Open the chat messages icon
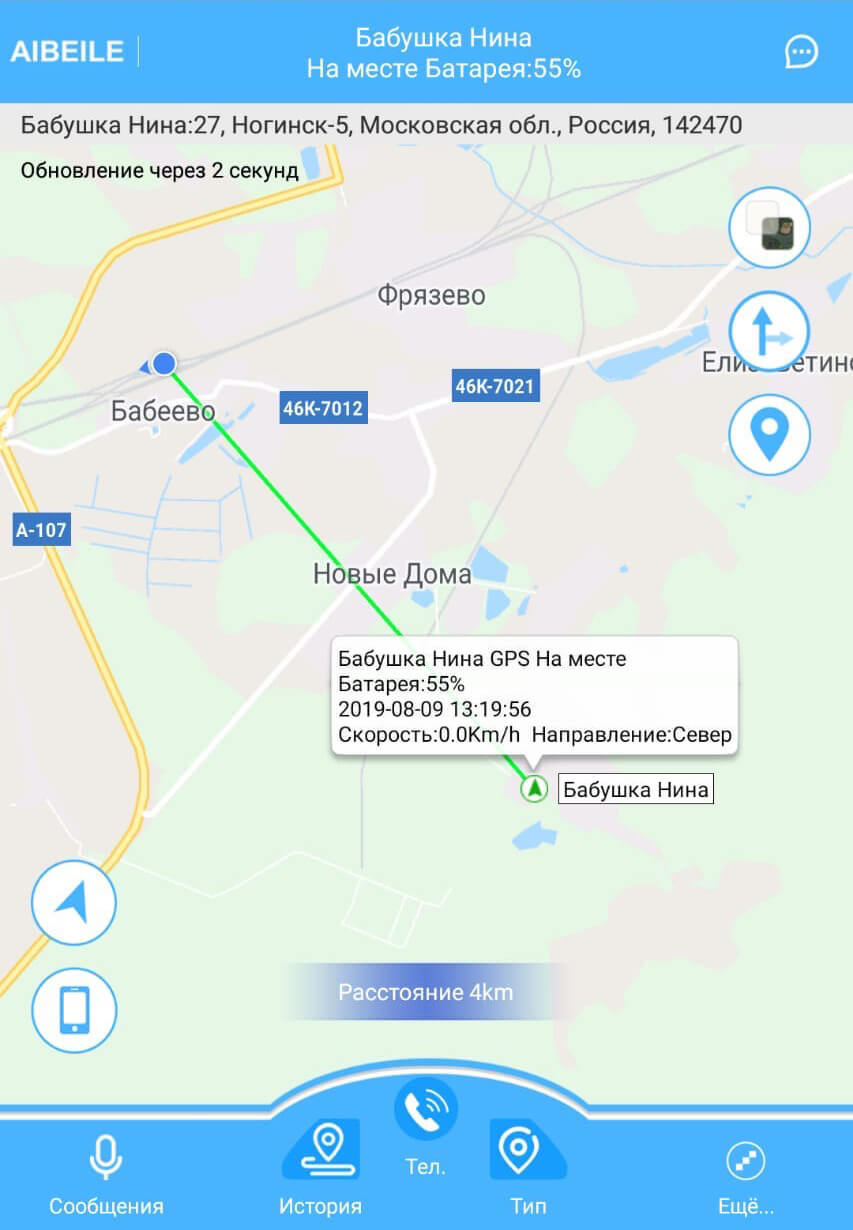Image resolution: width=853 pixels, height=1230 pixels. tap(801, 52)
